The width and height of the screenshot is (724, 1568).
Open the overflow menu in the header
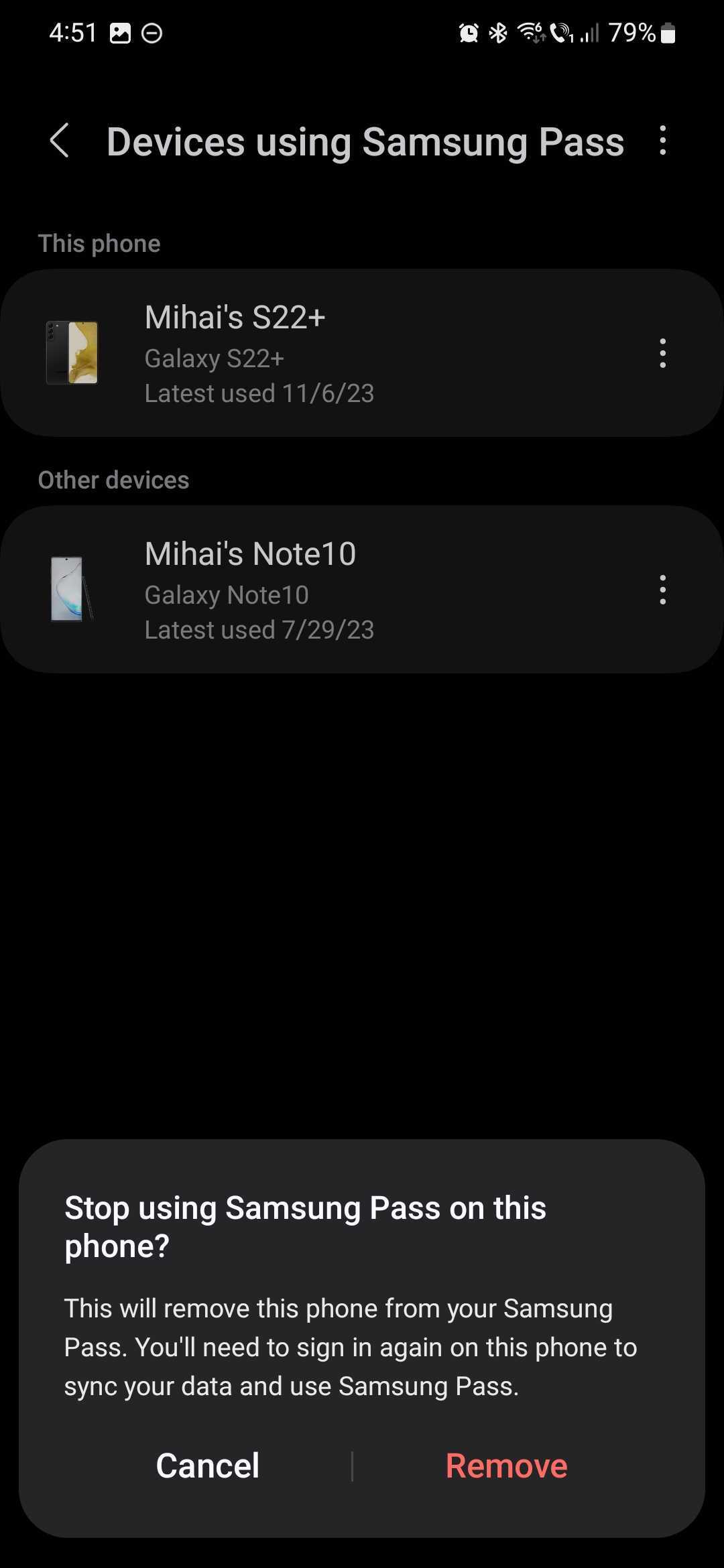click(662, 141)
